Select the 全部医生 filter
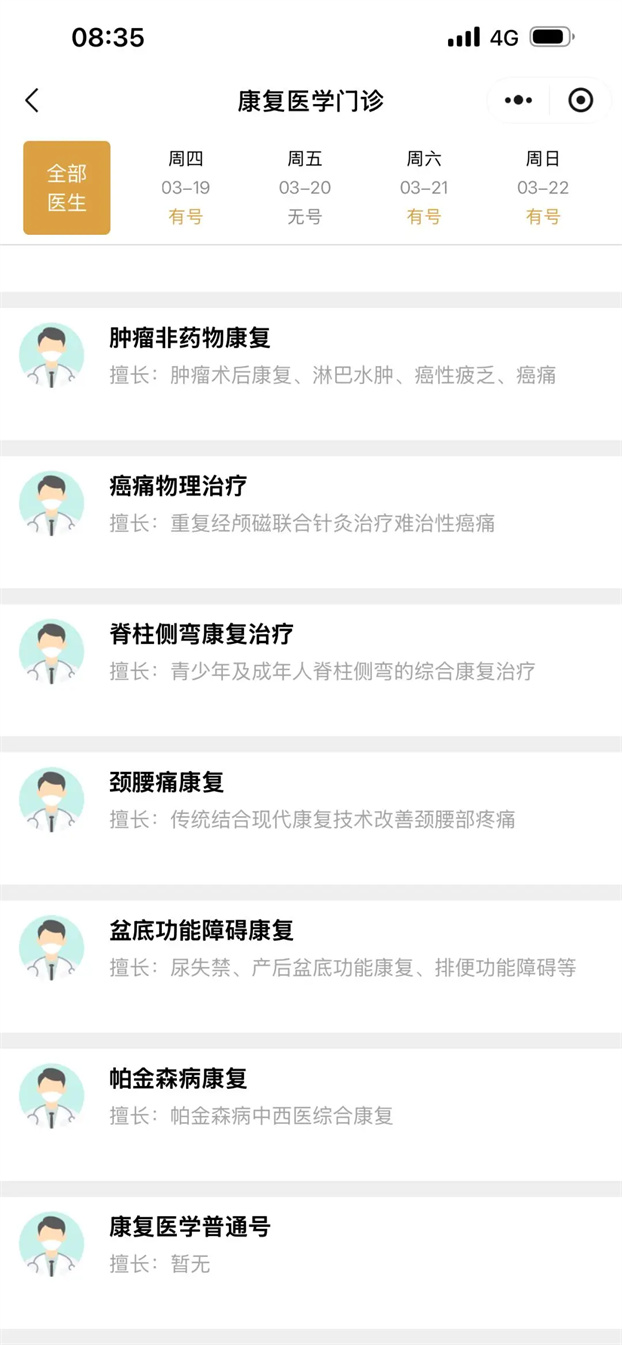This screenshot has height=1345, width=622. pyautogui.click(x=67, y=188)
